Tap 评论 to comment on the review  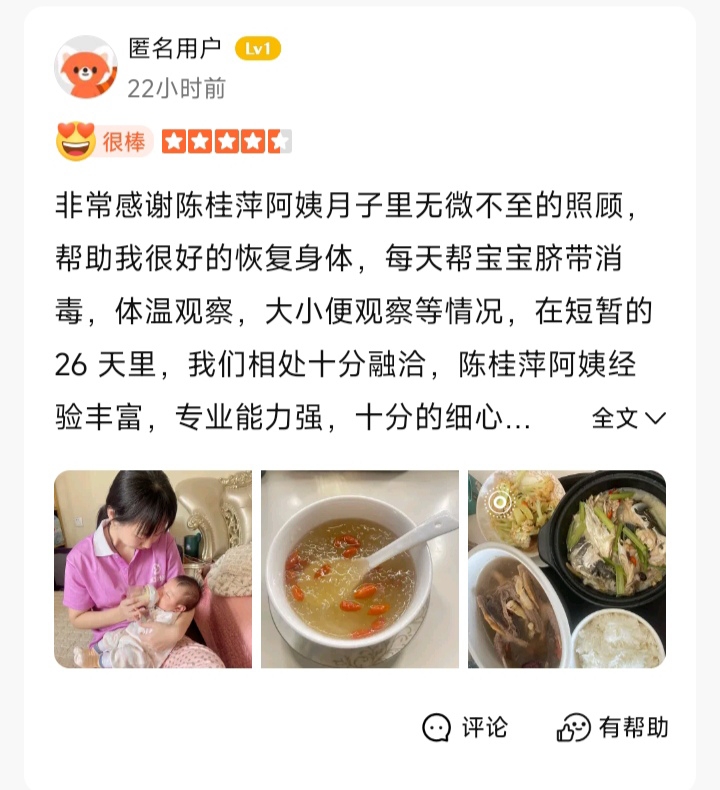click(x=465, y=727)
